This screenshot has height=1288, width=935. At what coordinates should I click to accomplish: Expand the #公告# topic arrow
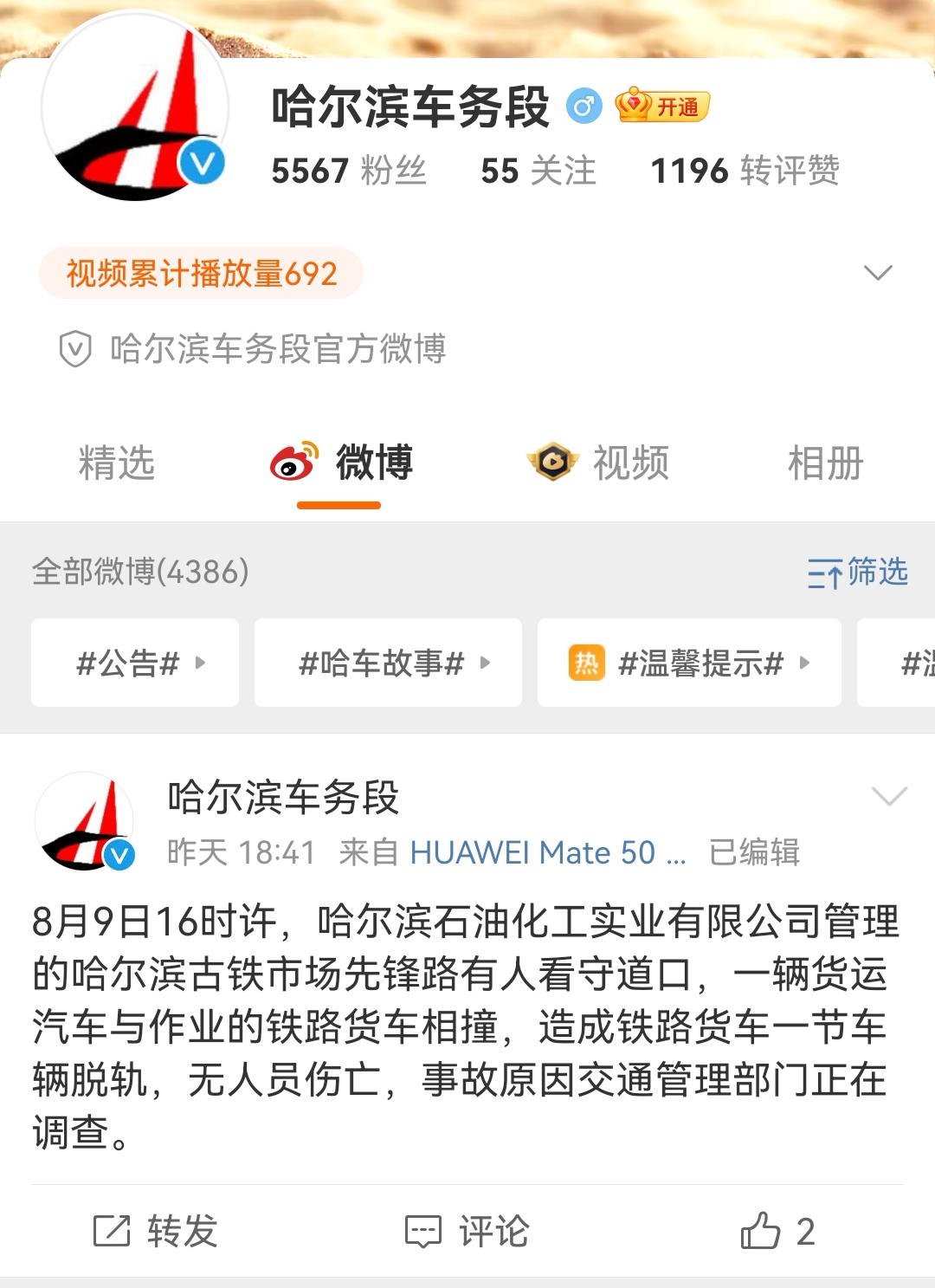pos(201,663)
